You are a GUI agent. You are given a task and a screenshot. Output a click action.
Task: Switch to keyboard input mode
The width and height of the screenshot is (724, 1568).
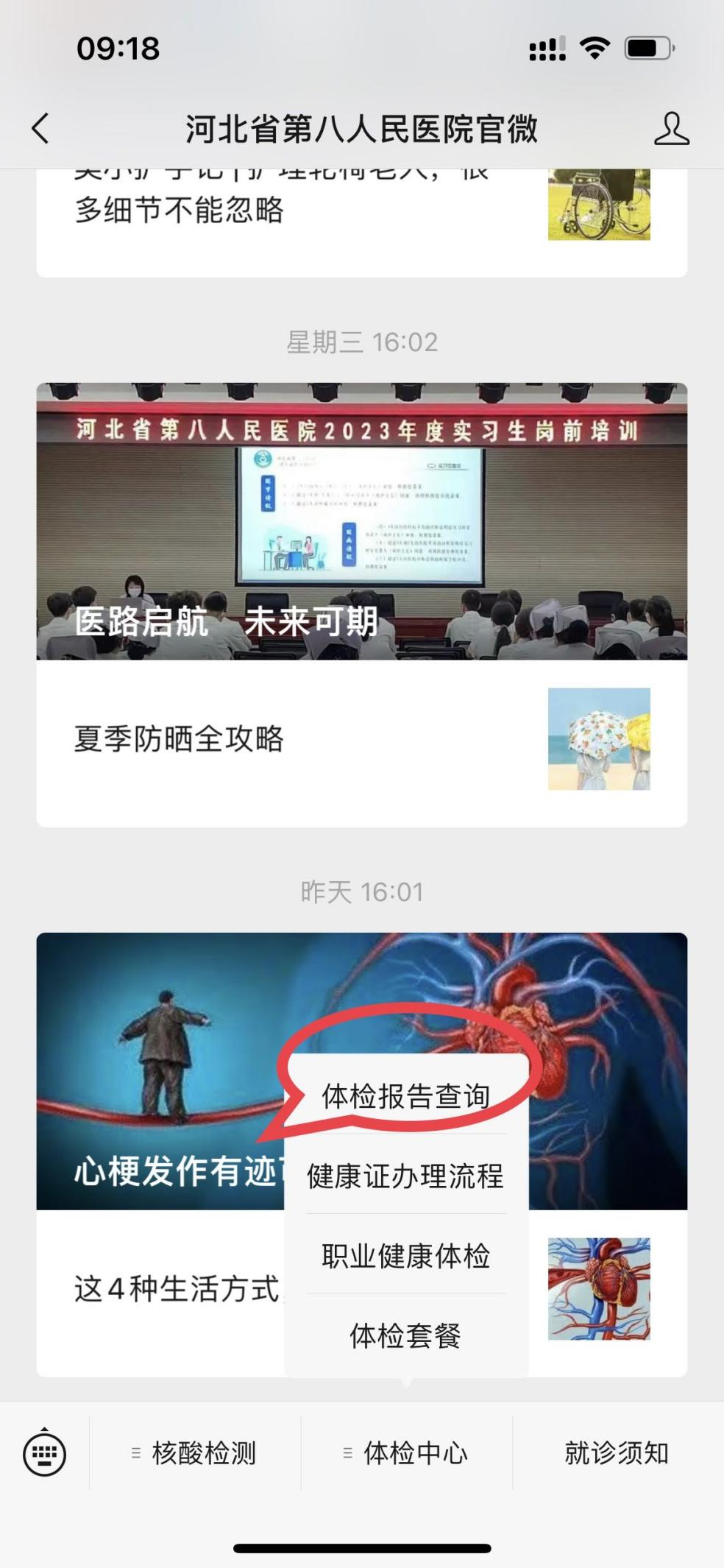point(45,1452)
